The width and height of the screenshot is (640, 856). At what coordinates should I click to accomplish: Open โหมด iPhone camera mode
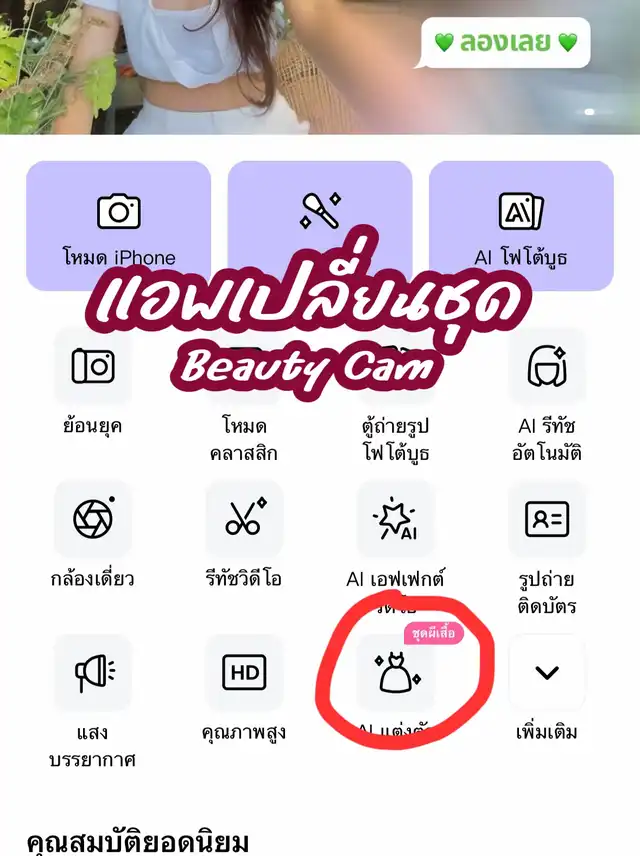tap(118, 225)
